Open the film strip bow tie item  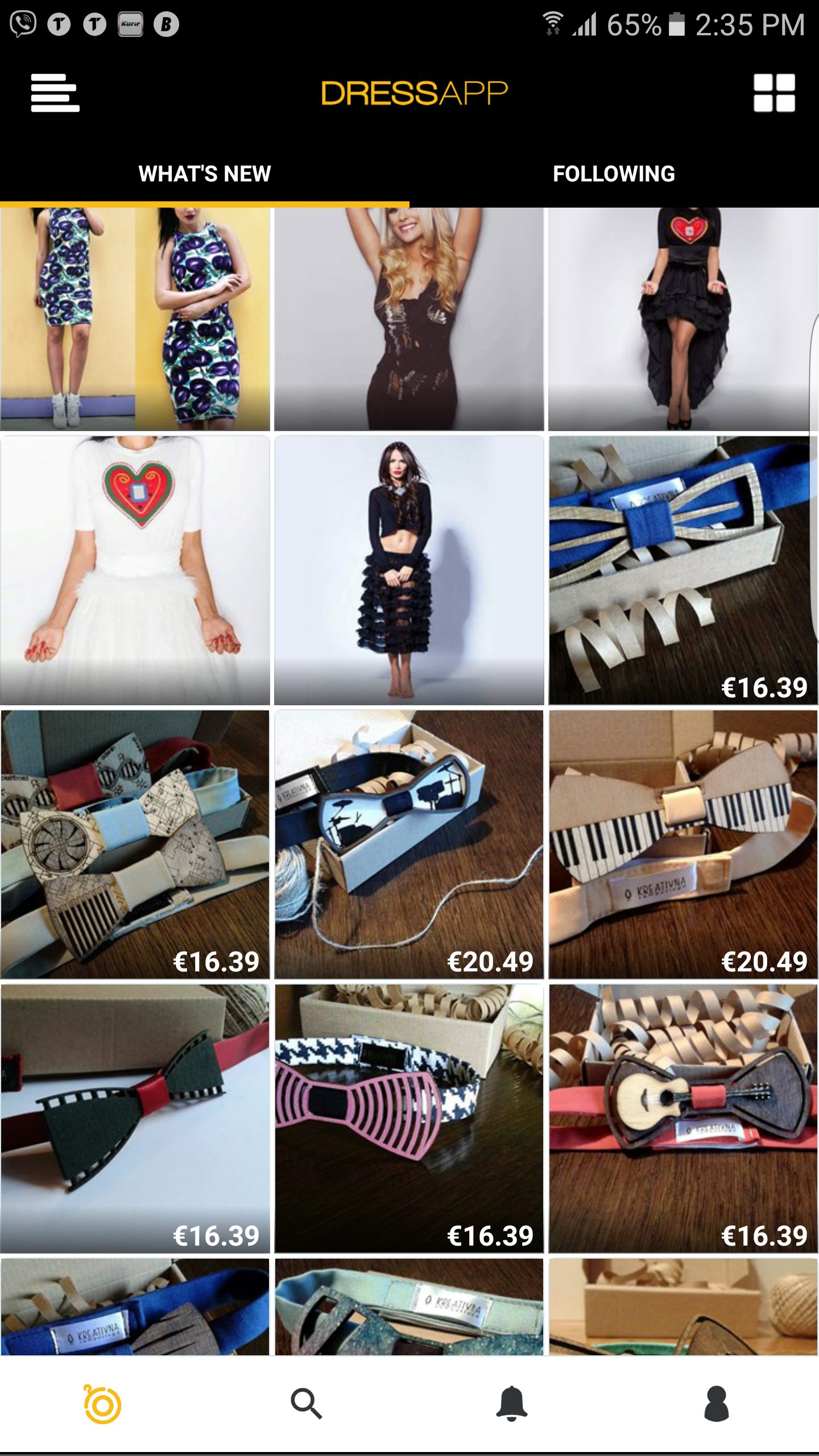135,1119
